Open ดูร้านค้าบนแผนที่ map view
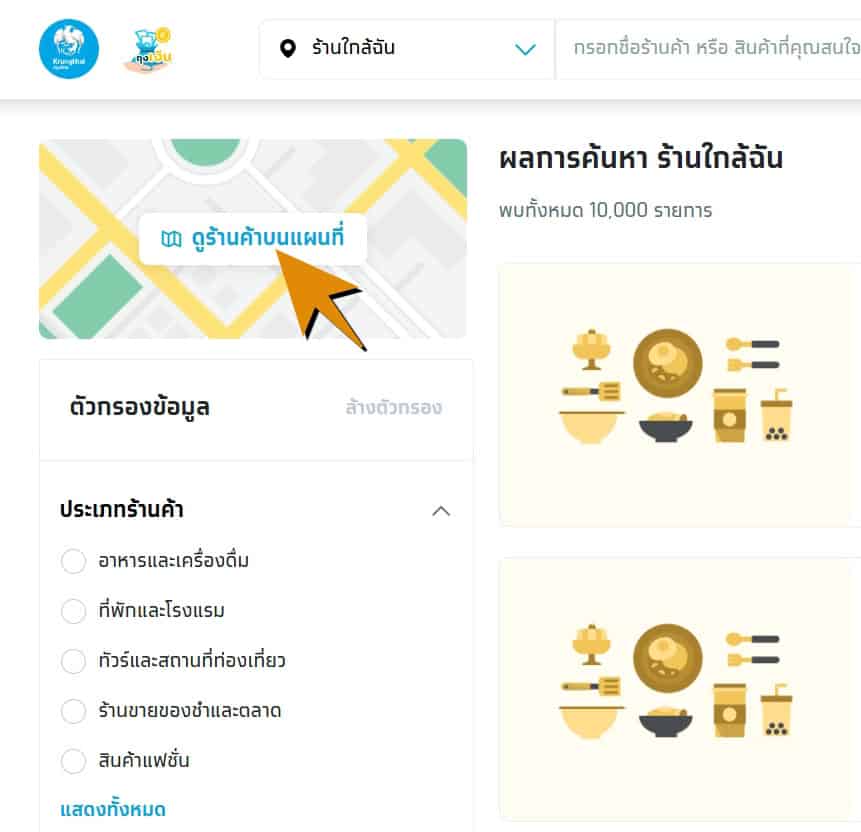This screenshot has width=861, height=832. 252,239
